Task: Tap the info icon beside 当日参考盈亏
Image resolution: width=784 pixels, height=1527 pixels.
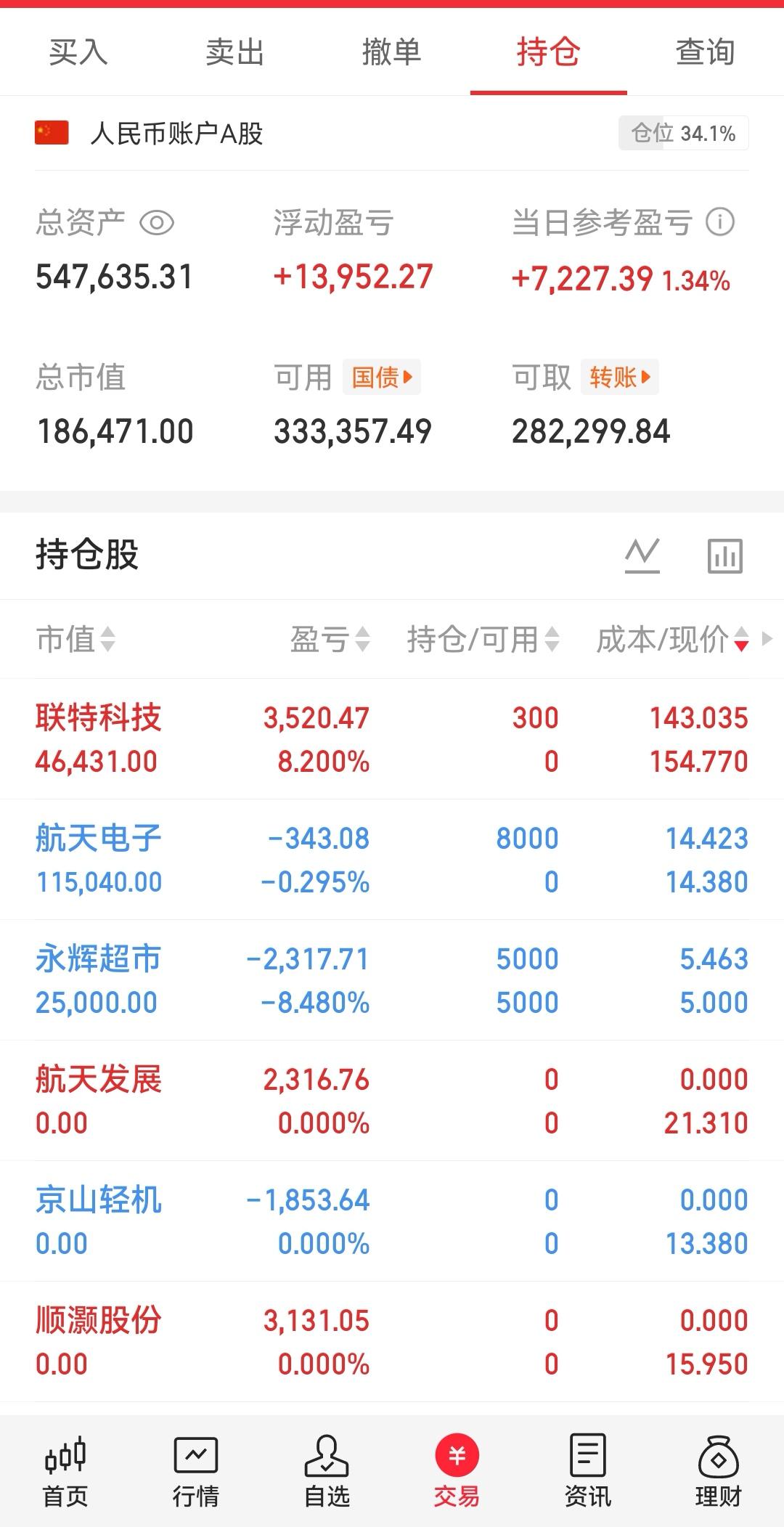Action: point(721,224)
